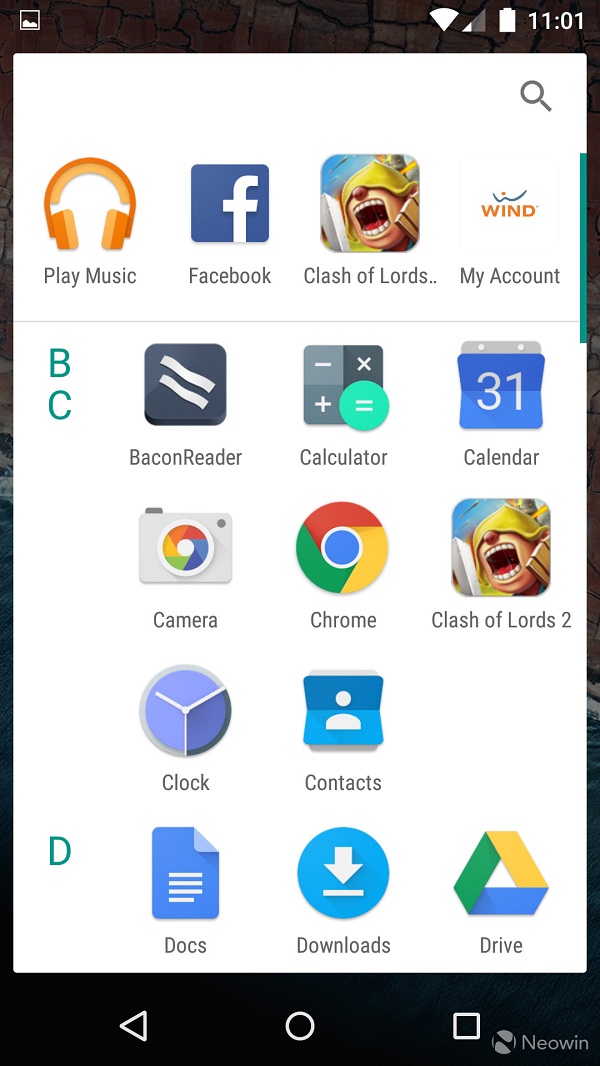Open the app search magnifier

(x=536, y=96)
